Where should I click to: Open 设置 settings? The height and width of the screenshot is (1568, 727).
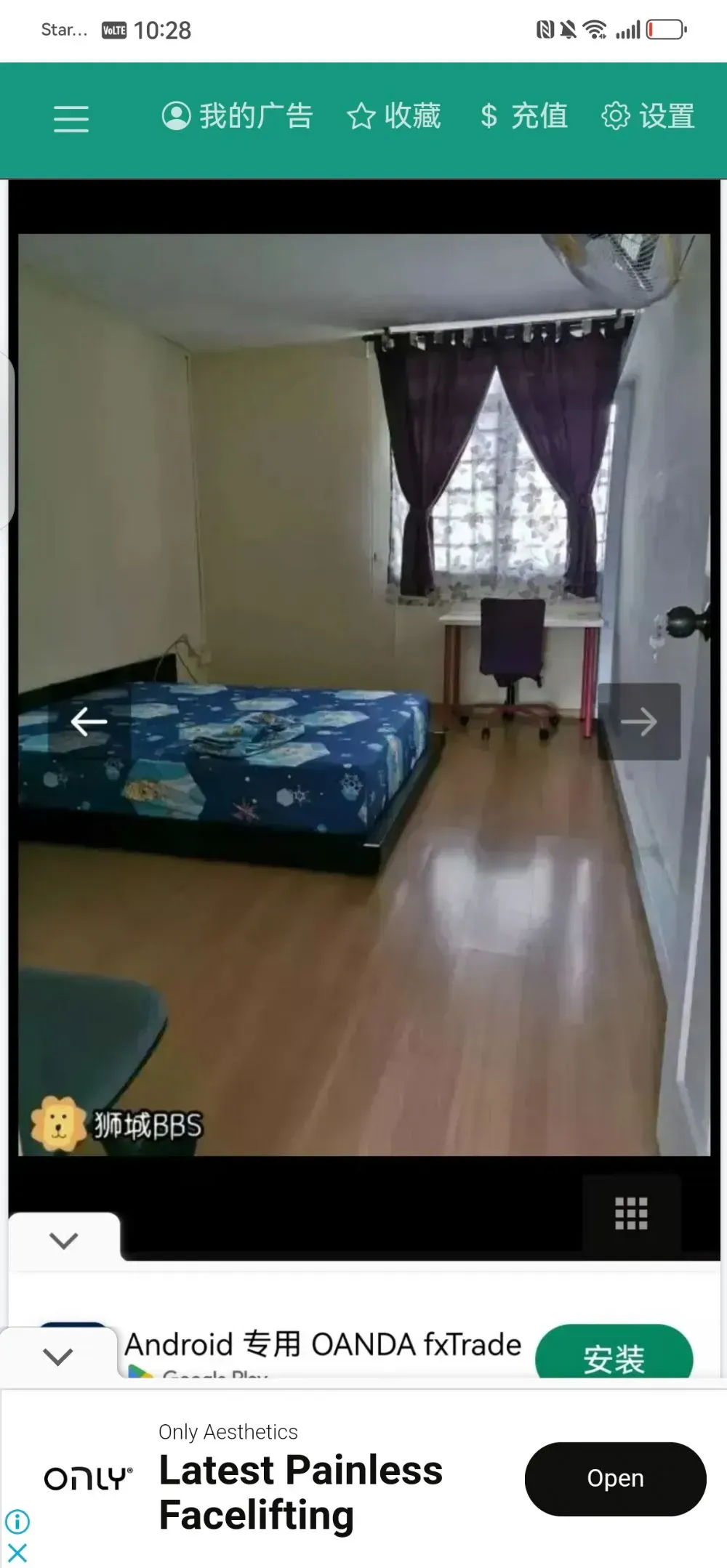point(648,116)
